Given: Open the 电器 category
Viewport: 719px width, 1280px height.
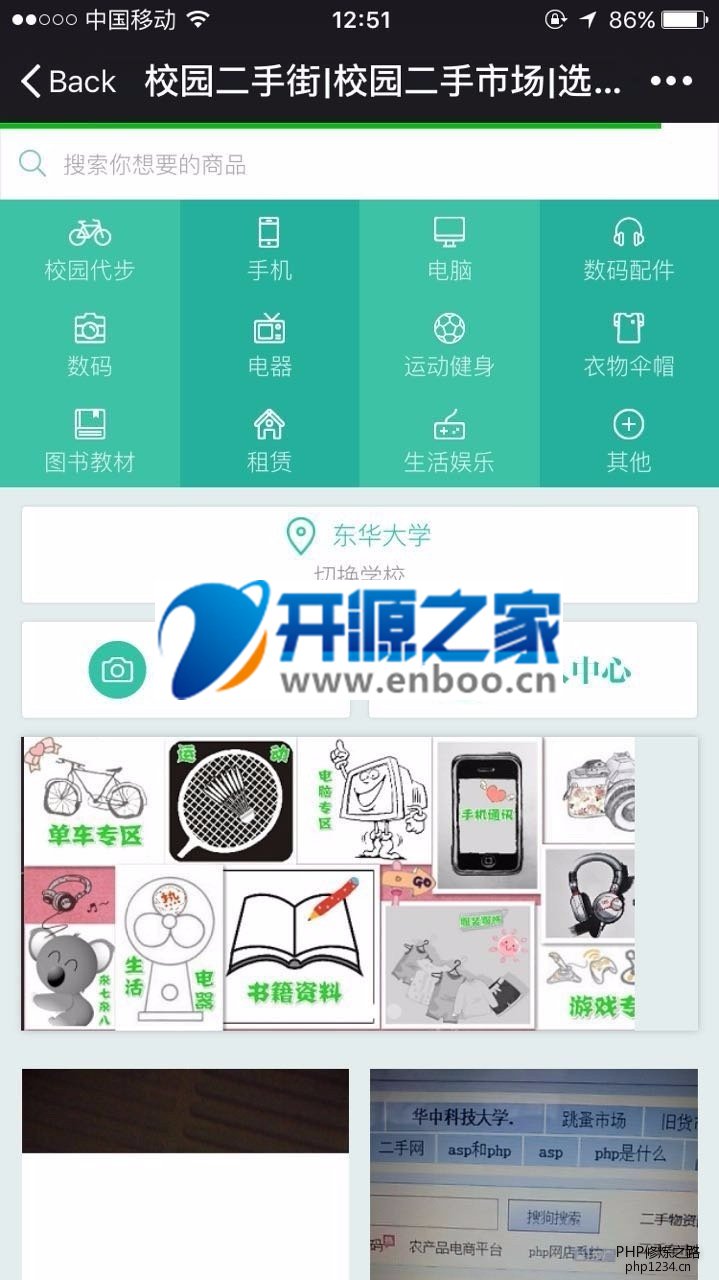Looking at the screenshot, I should pos(269,346).
